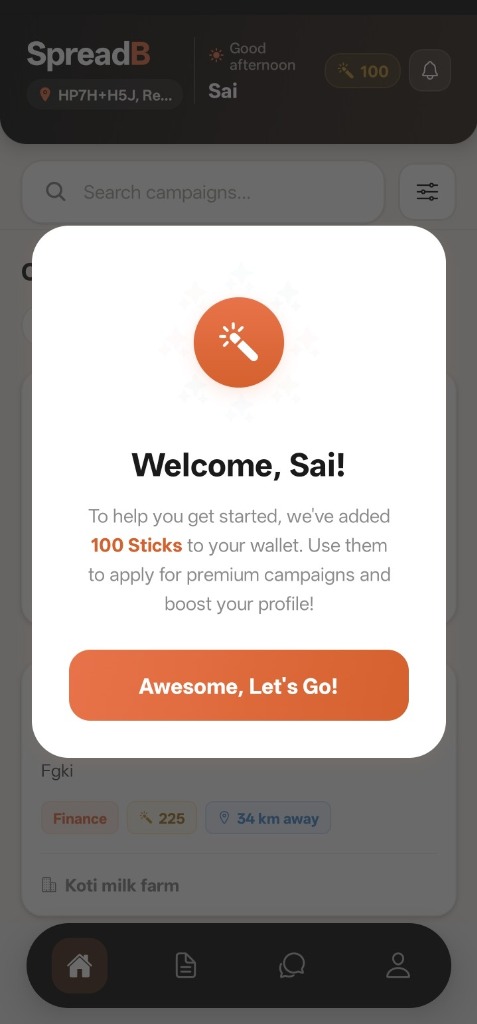Switch to the documents tab
This screenshot has width=477, height=1024.
click(x=186, y=965)
